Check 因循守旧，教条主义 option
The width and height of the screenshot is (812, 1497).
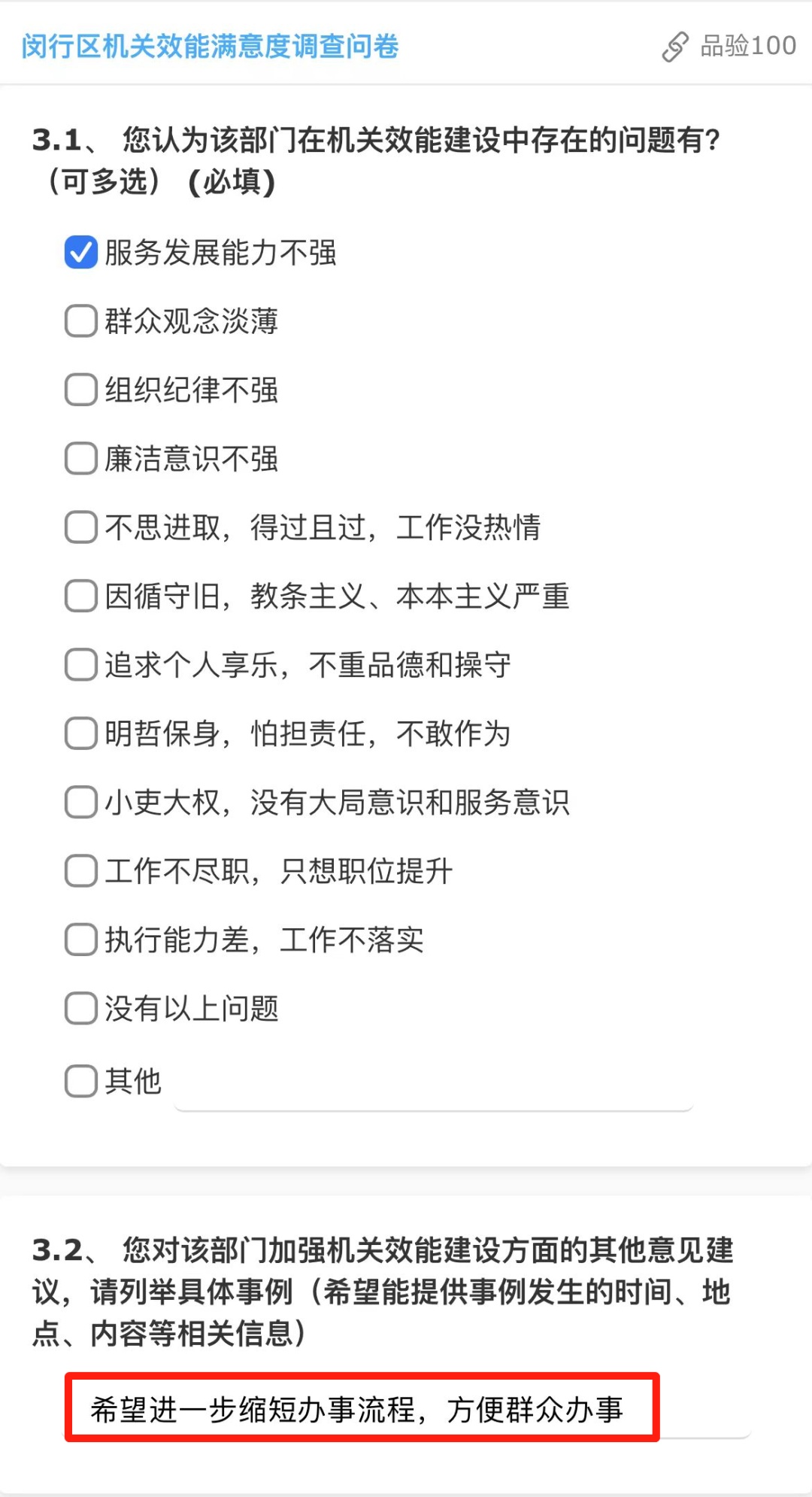(81, 597)
